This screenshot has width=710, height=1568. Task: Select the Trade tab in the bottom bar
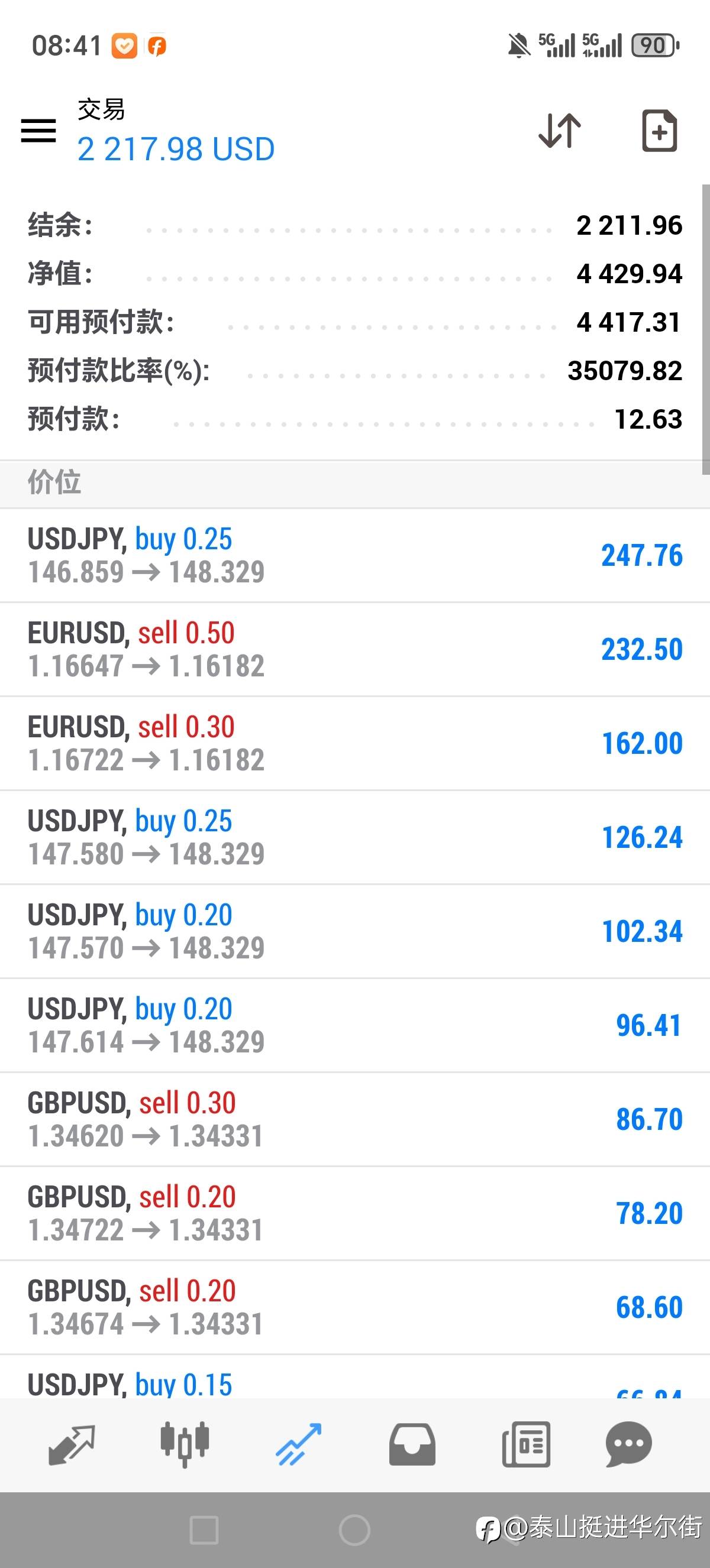pos(298,1444)
